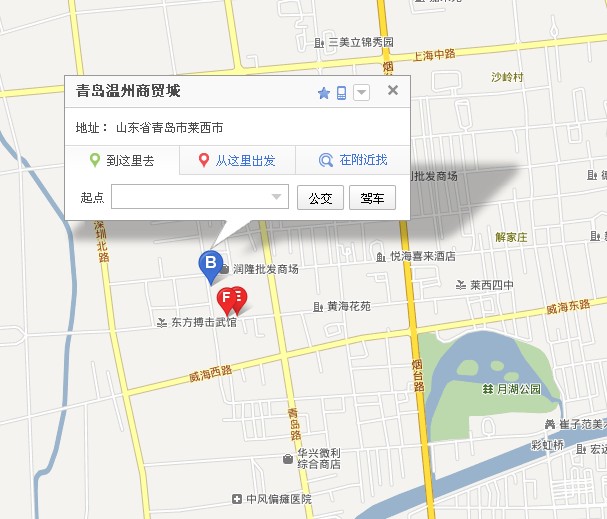
Task: Send location to phone icon
Action: [341, 93]
